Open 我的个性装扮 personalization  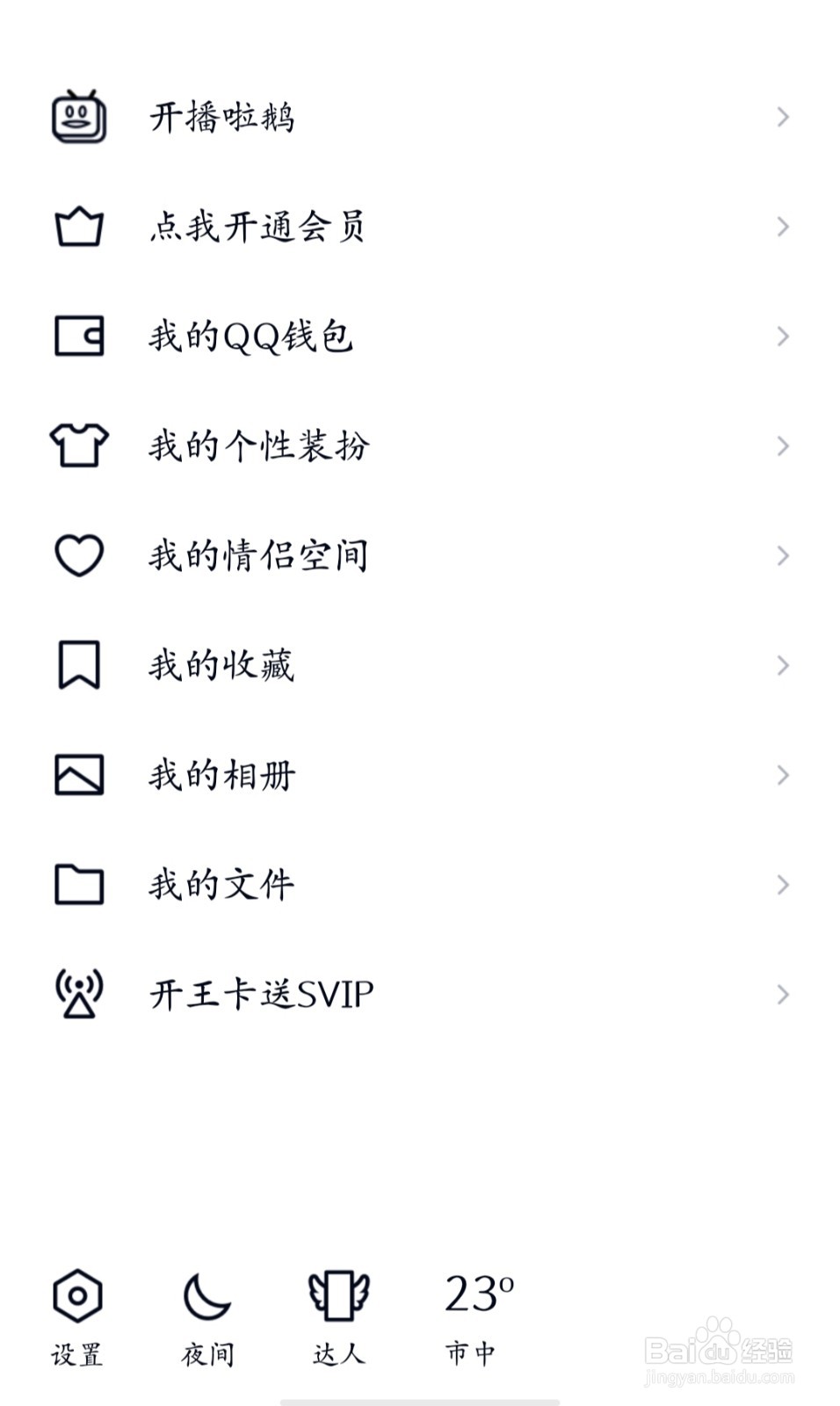coord(258,446)
